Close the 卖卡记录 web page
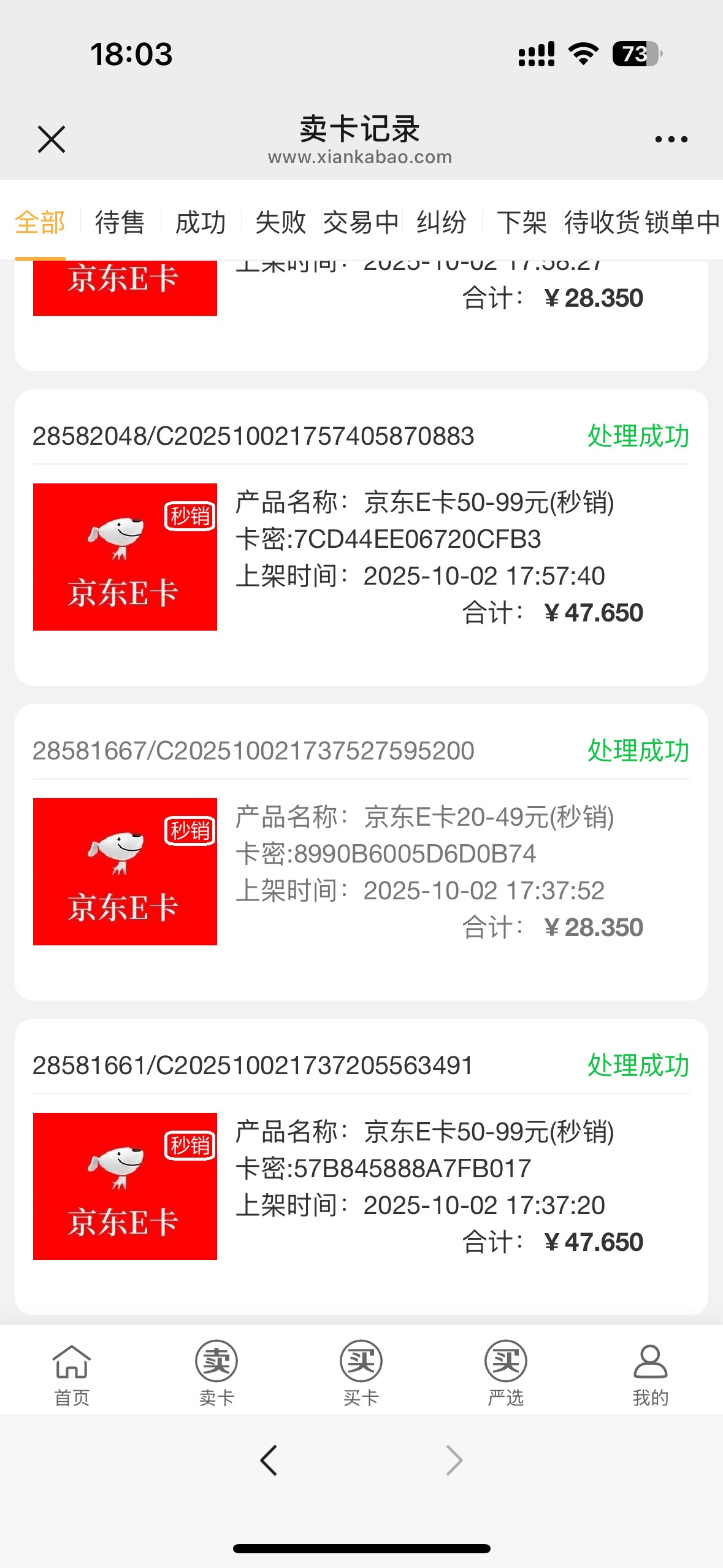The height and width of the screenshot is (1568, 723). tap(52, 139)
